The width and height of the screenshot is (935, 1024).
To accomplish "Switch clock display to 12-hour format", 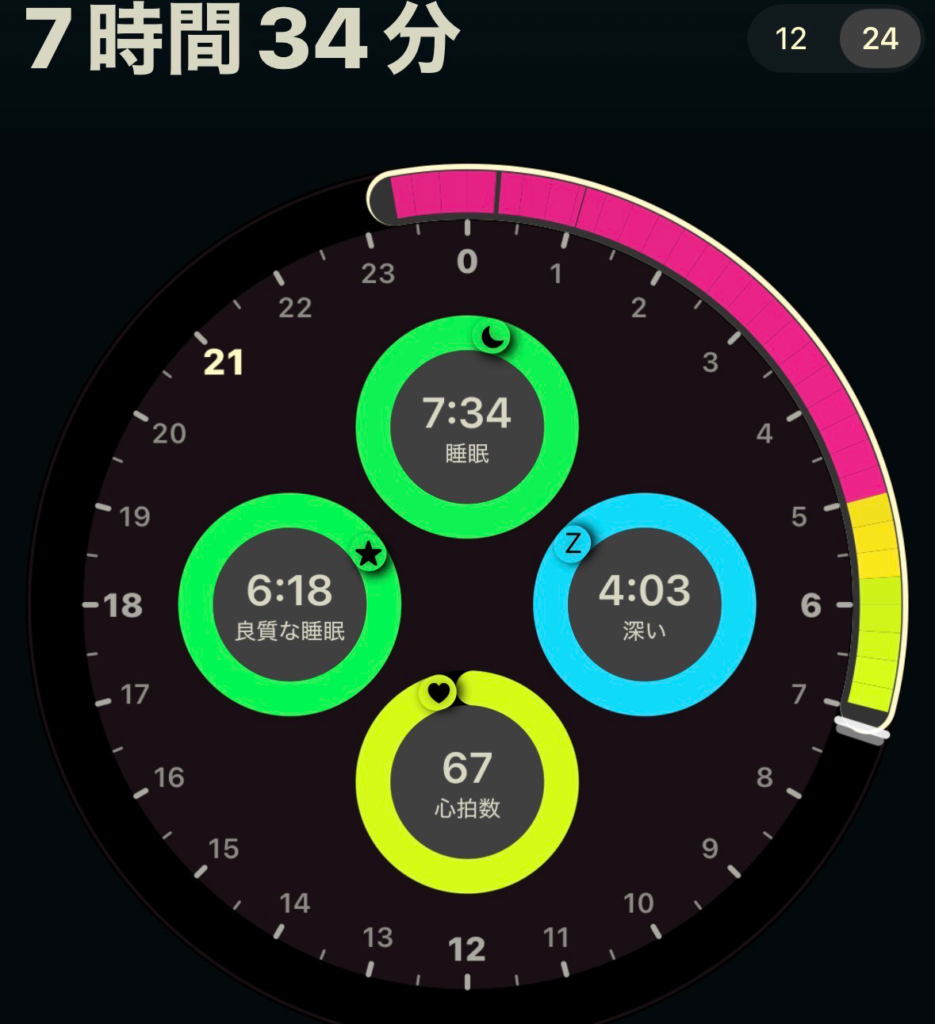I will pyautogui.click(x=791, y=40).
